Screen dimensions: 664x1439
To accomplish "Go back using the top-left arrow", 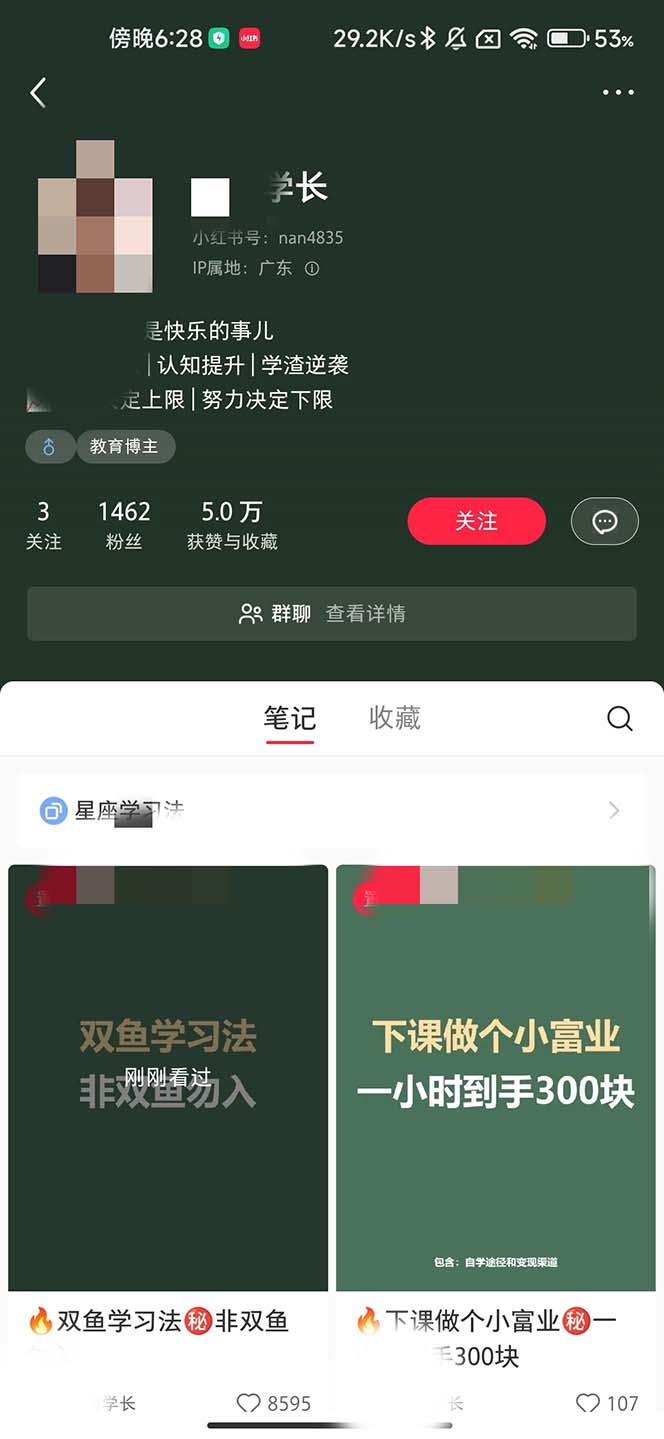I will pyautogui.click(x=38, y=93).
